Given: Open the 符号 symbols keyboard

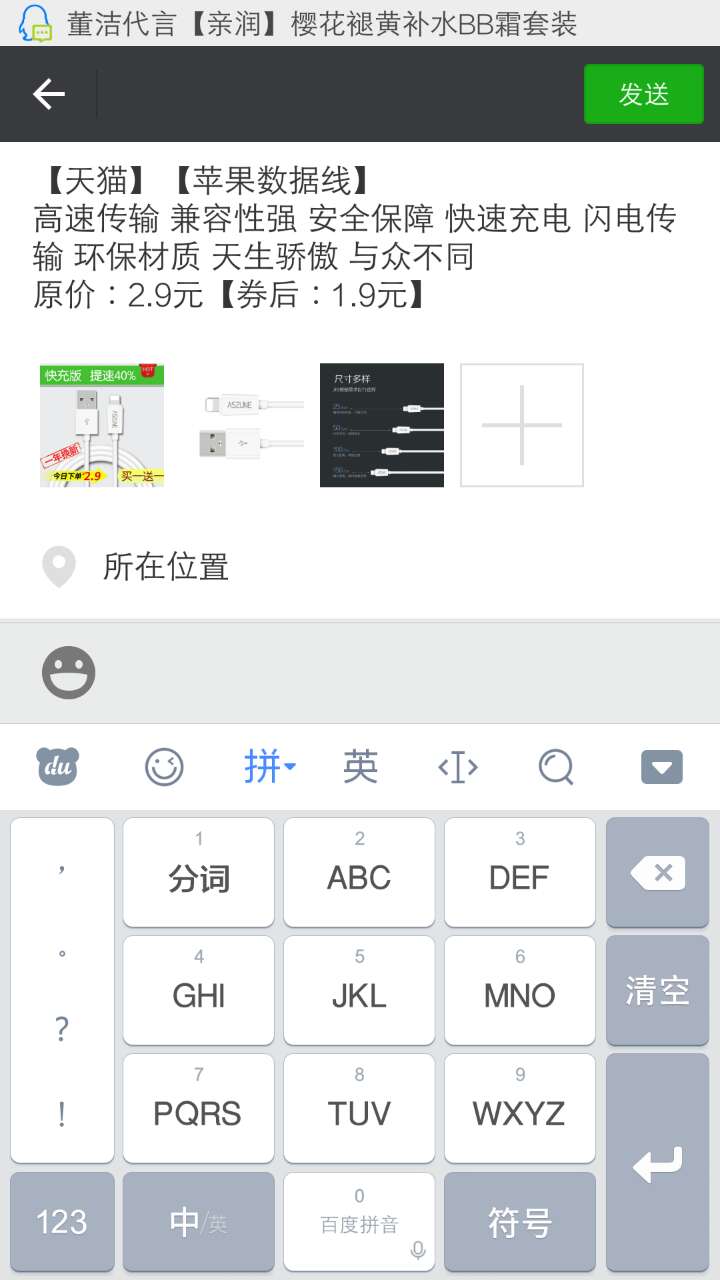Looking at the screenshot, I should [x=519, y=1221].
